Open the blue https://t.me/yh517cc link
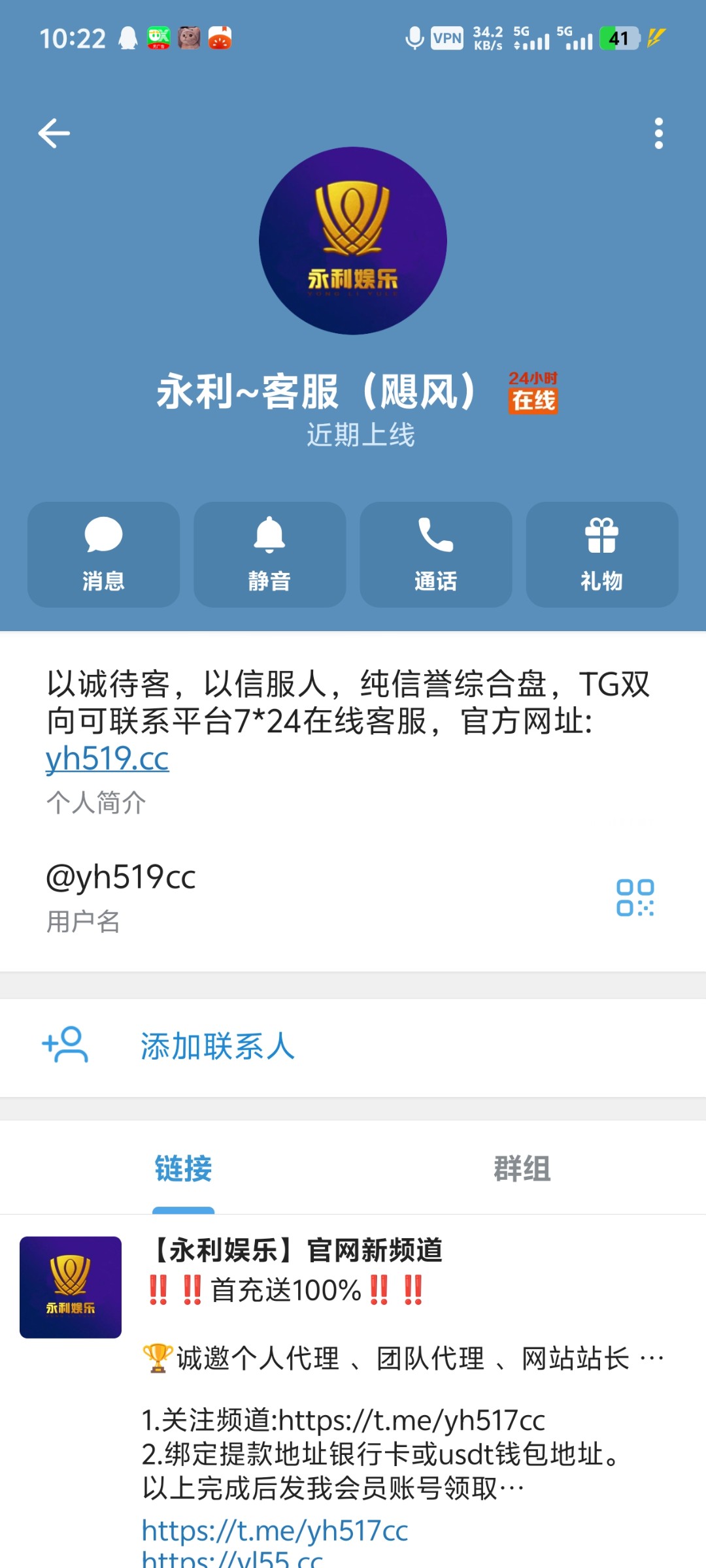 coord(275,1531)
